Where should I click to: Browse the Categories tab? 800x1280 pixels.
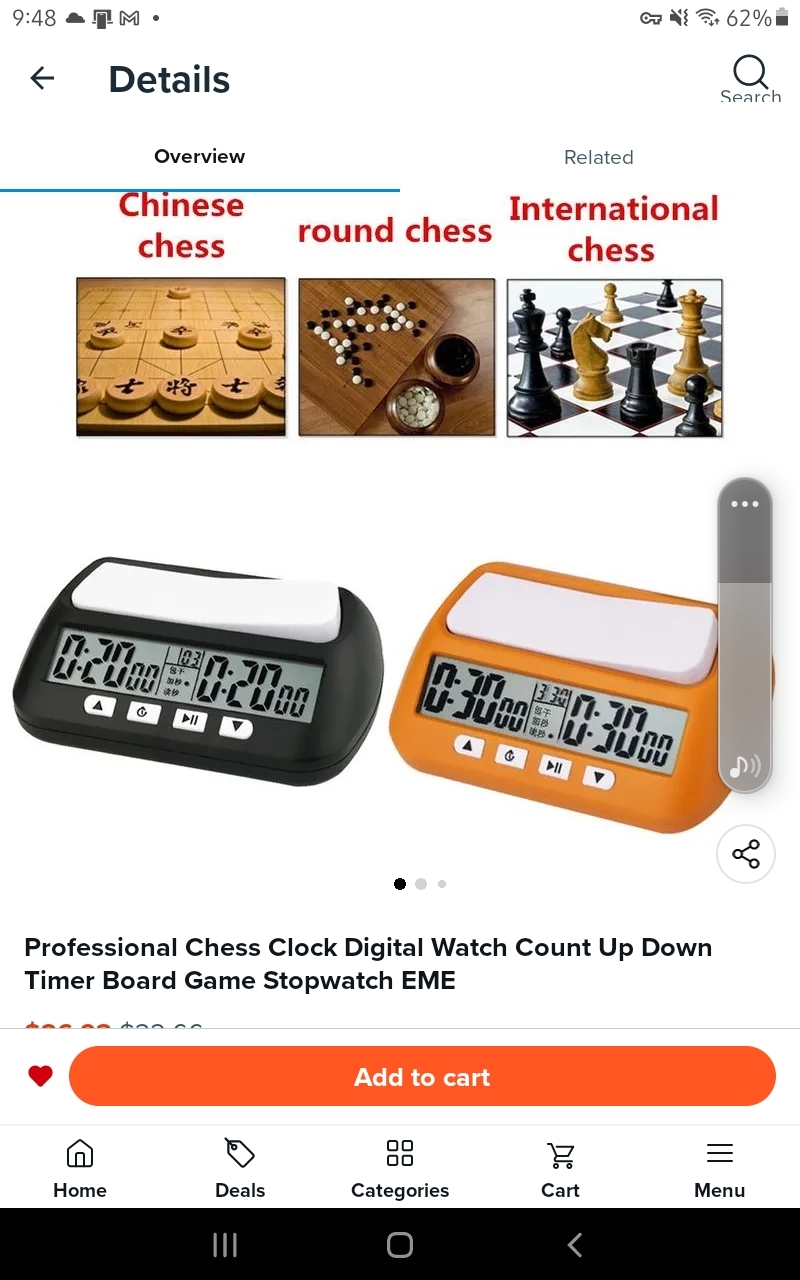coord(400,1167)
